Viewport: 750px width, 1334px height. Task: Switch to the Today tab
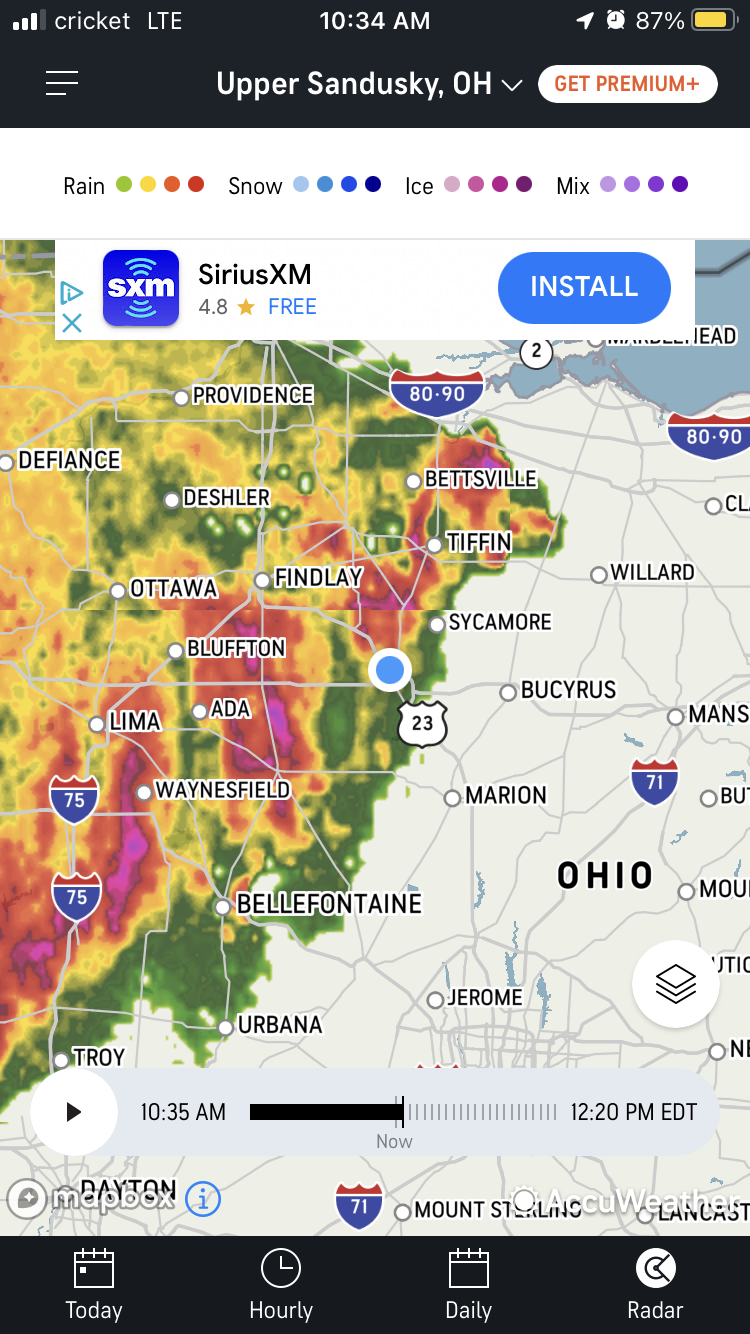point(94,1284)
